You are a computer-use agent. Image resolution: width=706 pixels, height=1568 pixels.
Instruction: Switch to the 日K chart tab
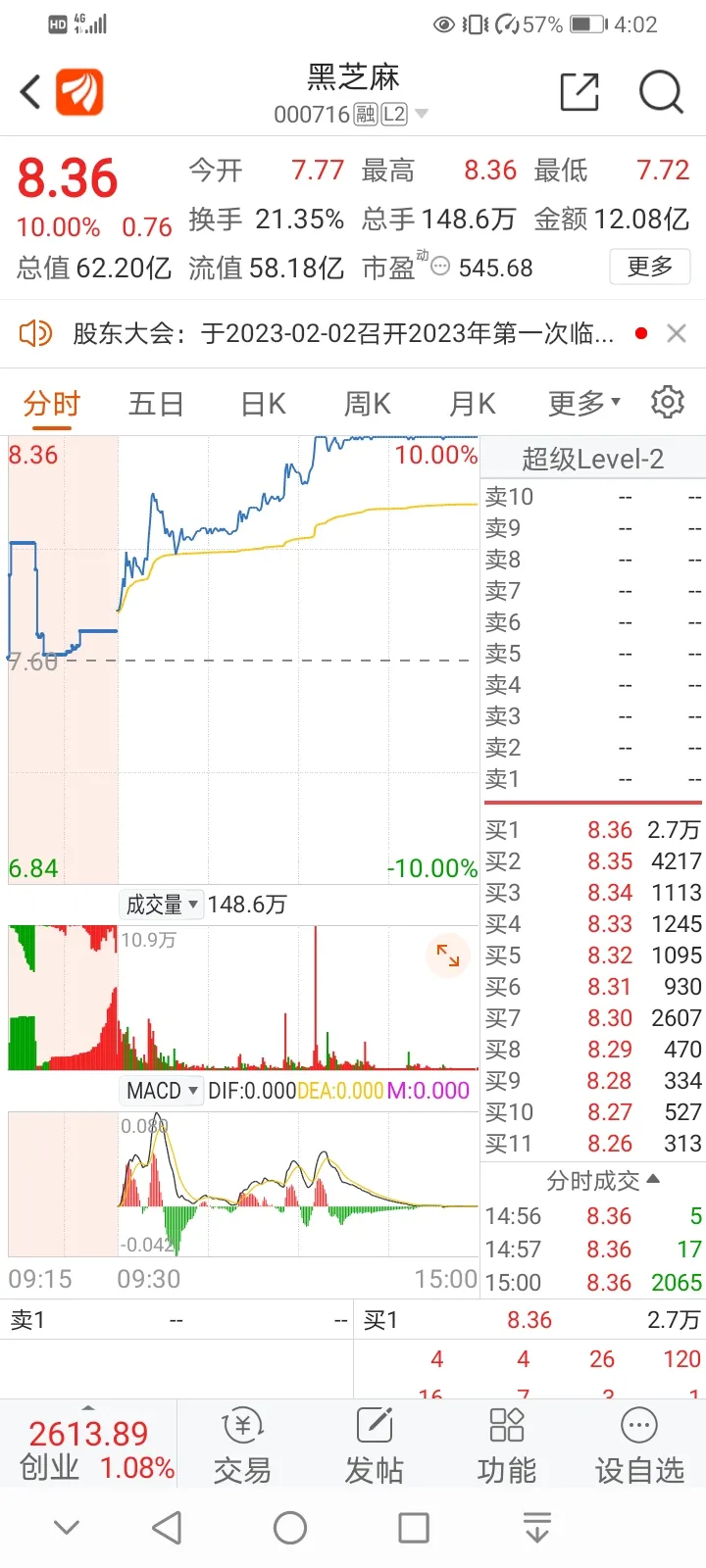pyautogui.click(x=263, y=403)
